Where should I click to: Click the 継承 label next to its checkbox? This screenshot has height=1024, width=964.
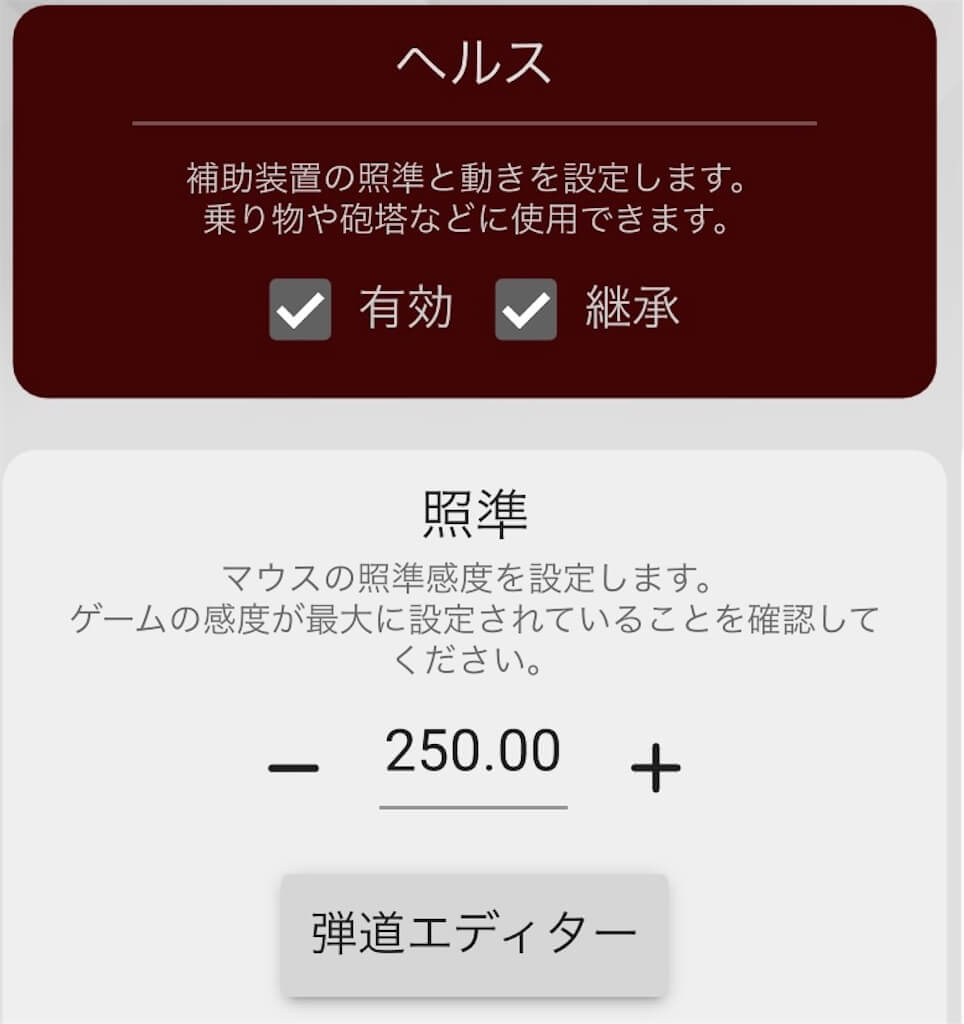pos(632,308)
